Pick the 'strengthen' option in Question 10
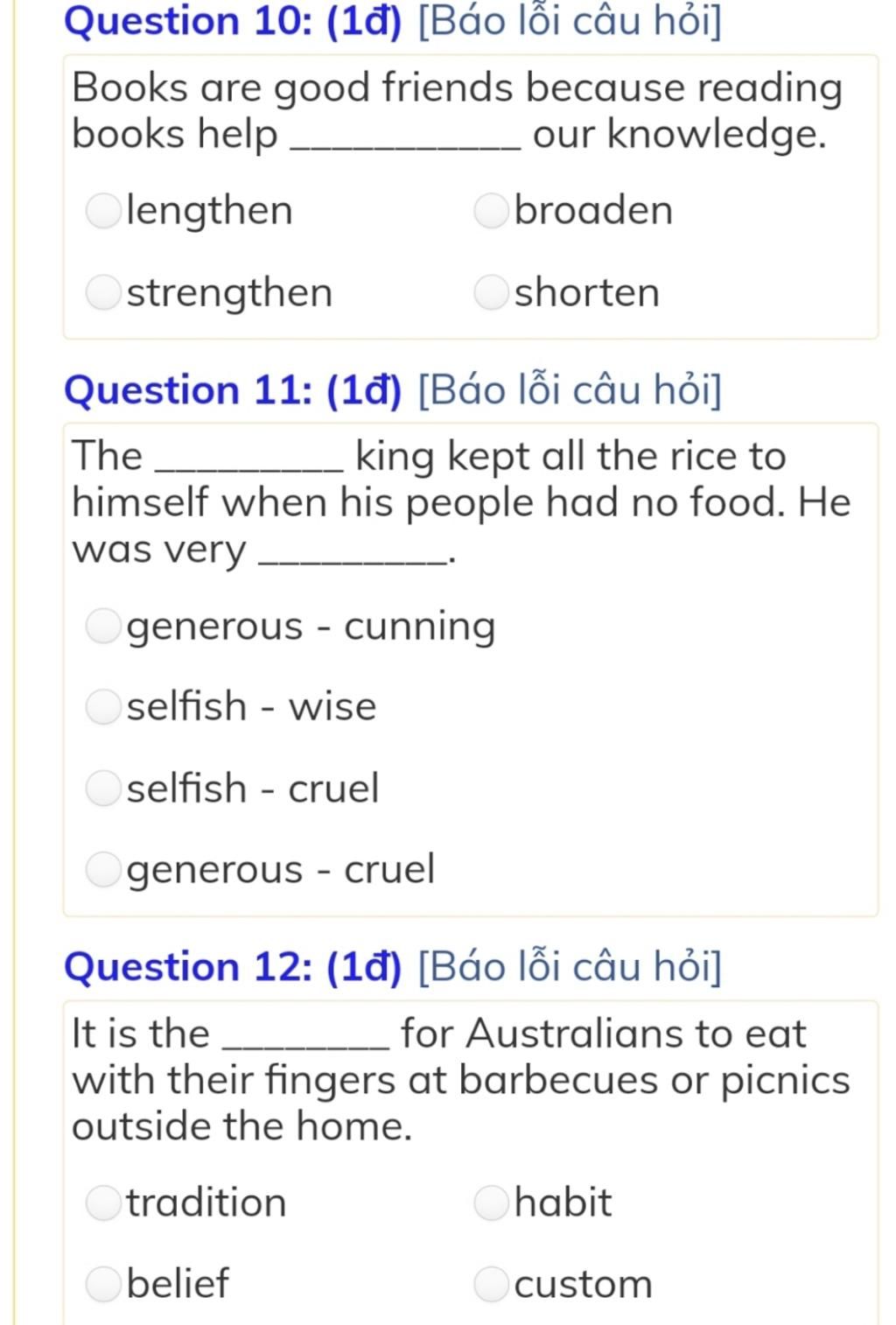Image resolution: width=896 pixels, height=1325 pixels. [x=103, y=293]
